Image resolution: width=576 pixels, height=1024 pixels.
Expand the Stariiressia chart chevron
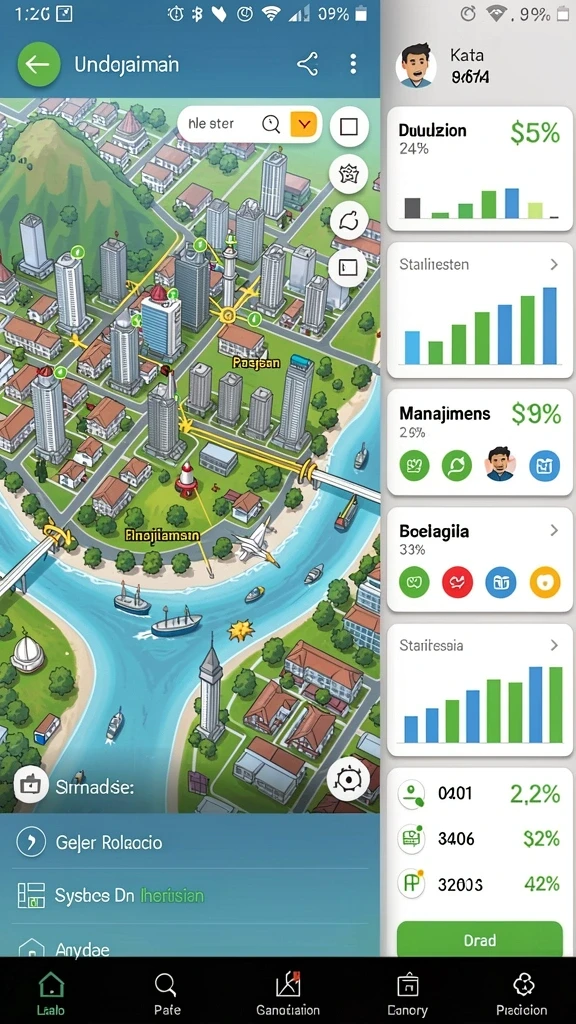coord(554,645)
